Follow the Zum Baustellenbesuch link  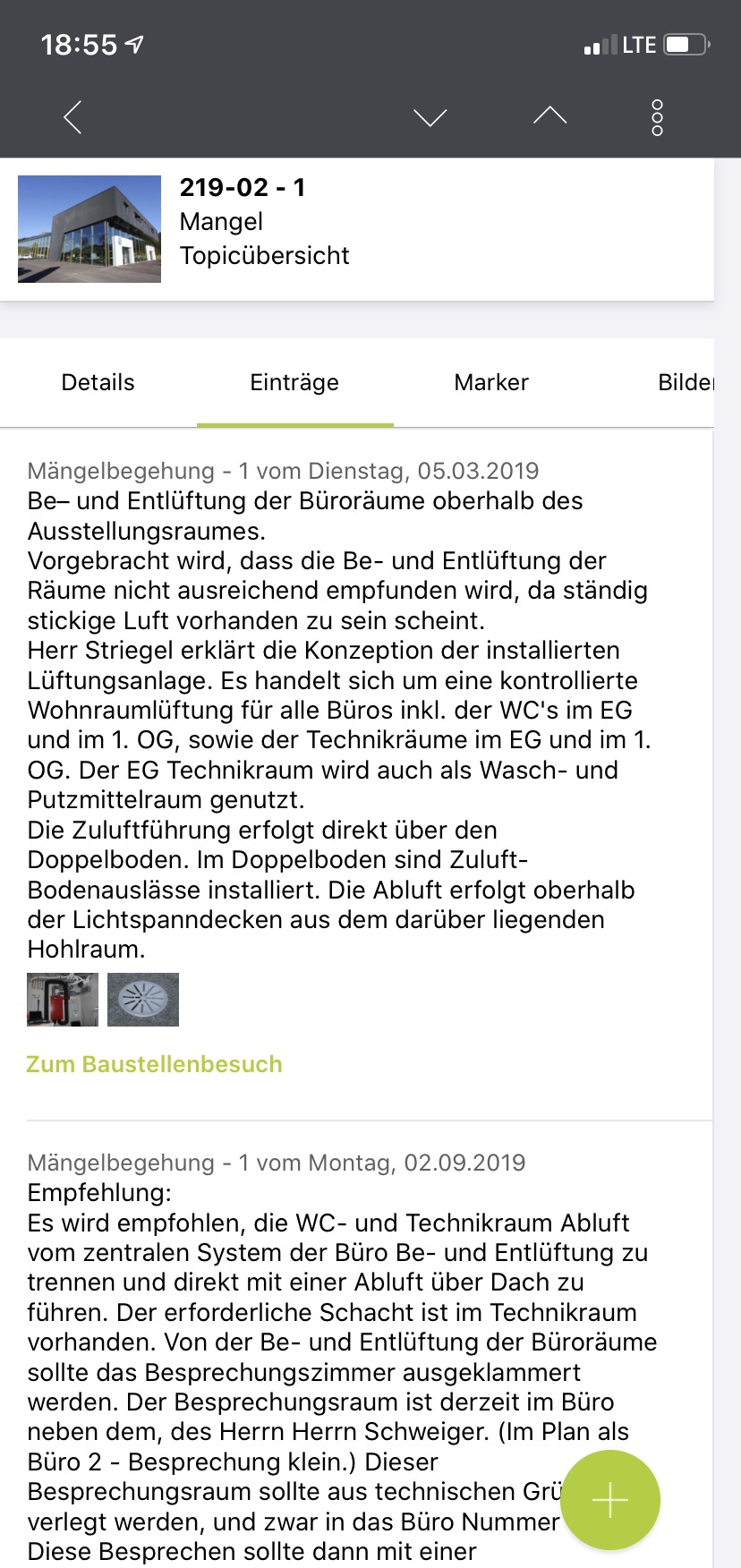point(154,1064)
